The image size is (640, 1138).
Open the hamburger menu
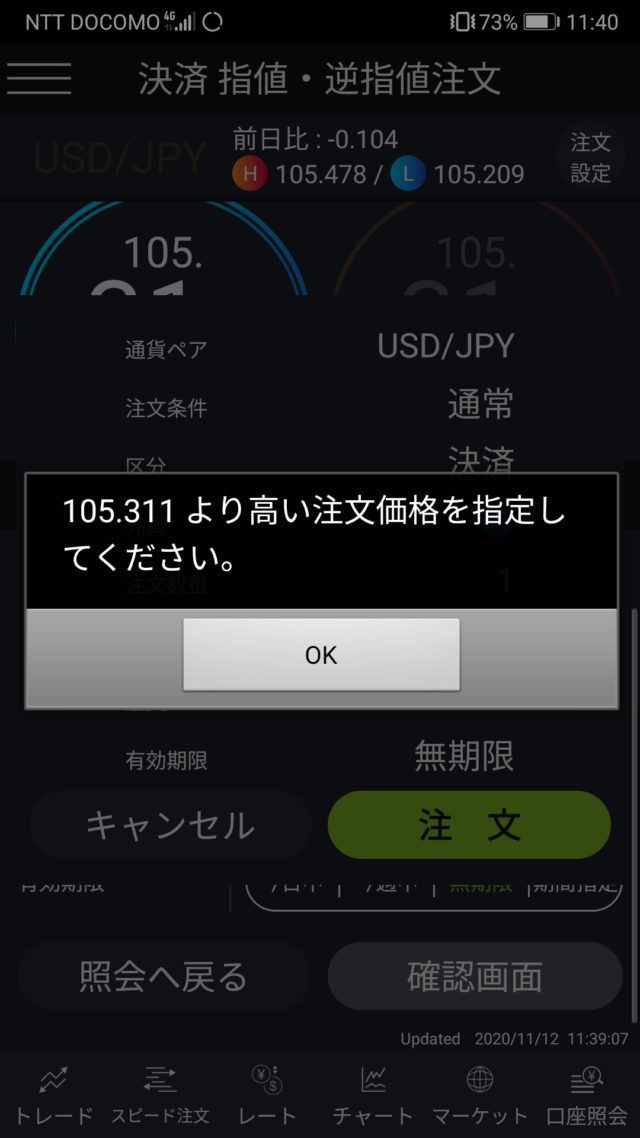pyautogui.click(x=39, y=78)
